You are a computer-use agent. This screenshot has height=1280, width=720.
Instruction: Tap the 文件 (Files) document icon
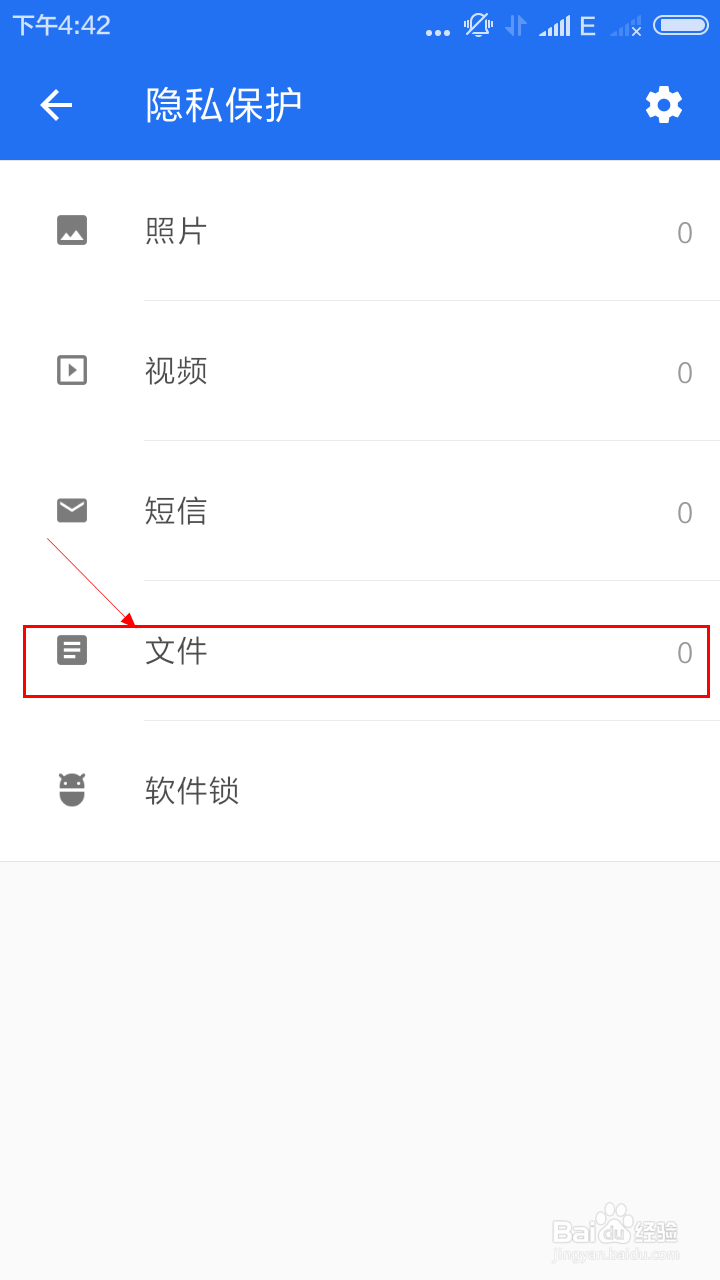click(71, 650)
